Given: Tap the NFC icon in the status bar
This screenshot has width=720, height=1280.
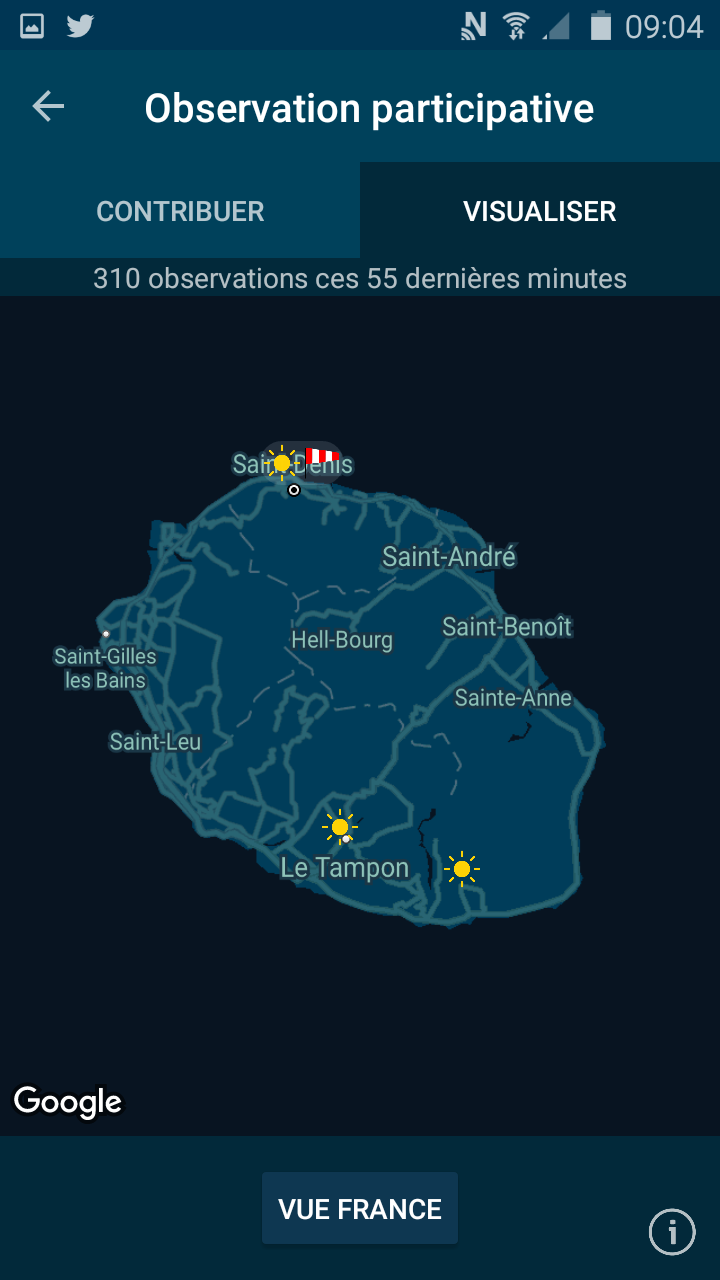Looking at the screenshot, I should click(472, 25).
